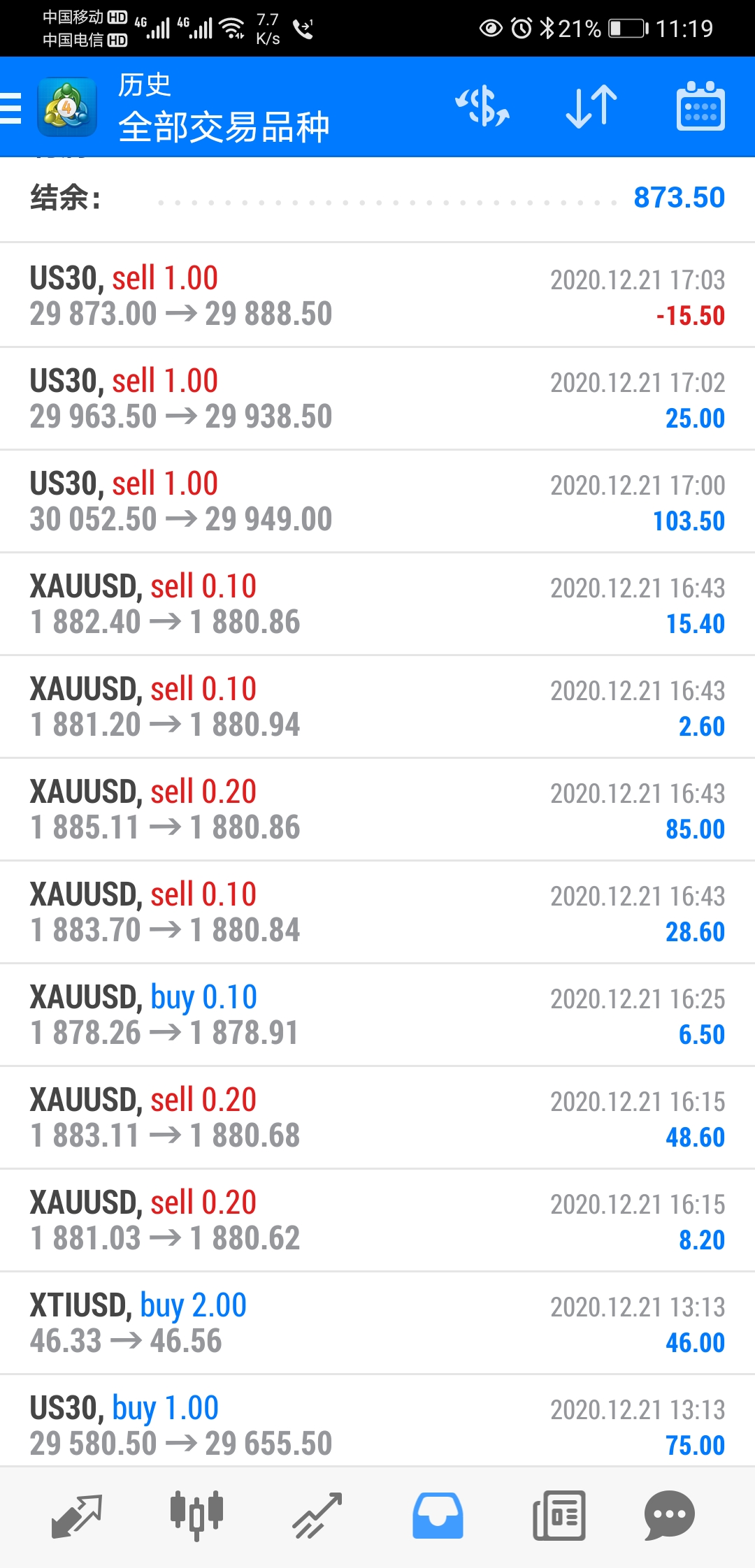Viewport: 755px width, 1568px height.
Task: Switch to the Quotes tab
Action: 77,1516
